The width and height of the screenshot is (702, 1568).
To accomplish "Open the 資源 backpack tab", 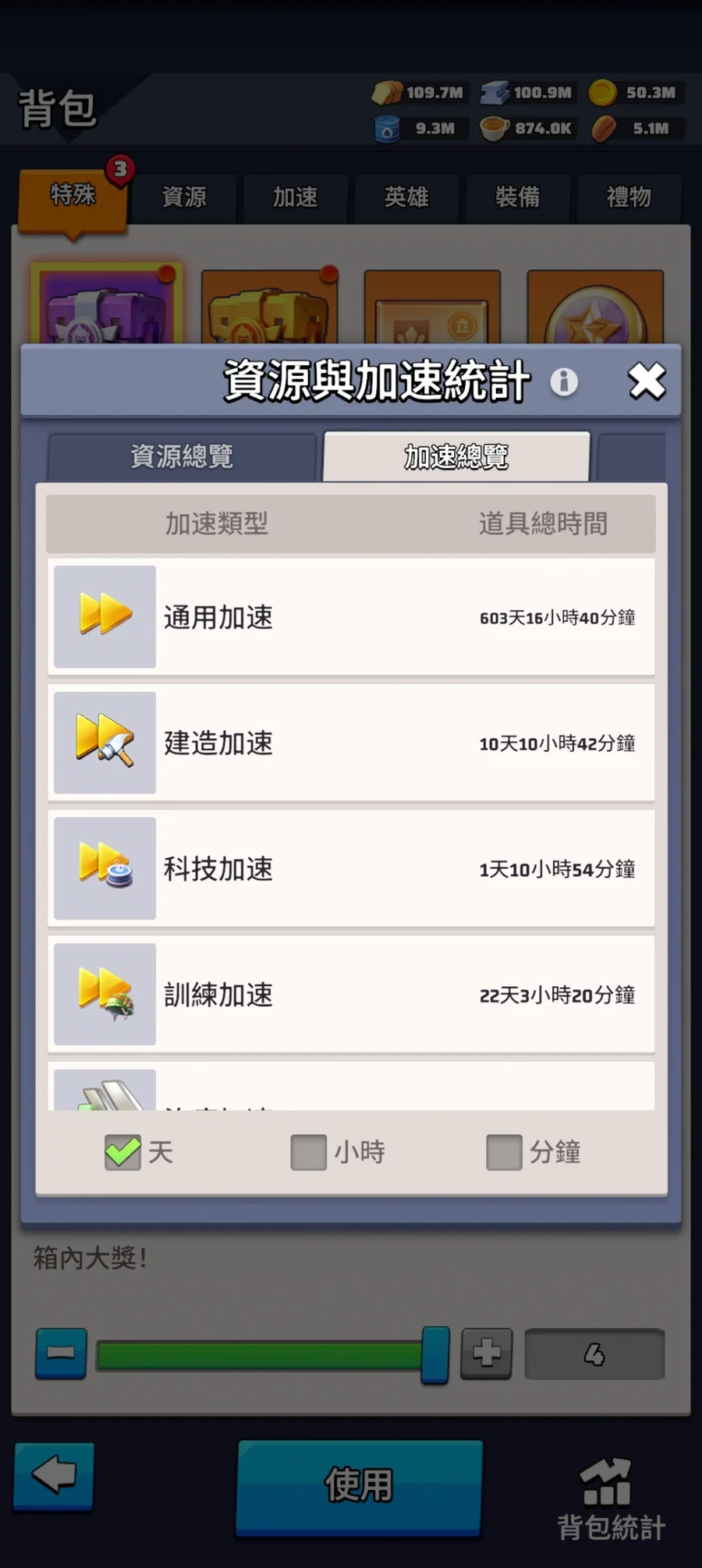I will (x=184, y=197).
